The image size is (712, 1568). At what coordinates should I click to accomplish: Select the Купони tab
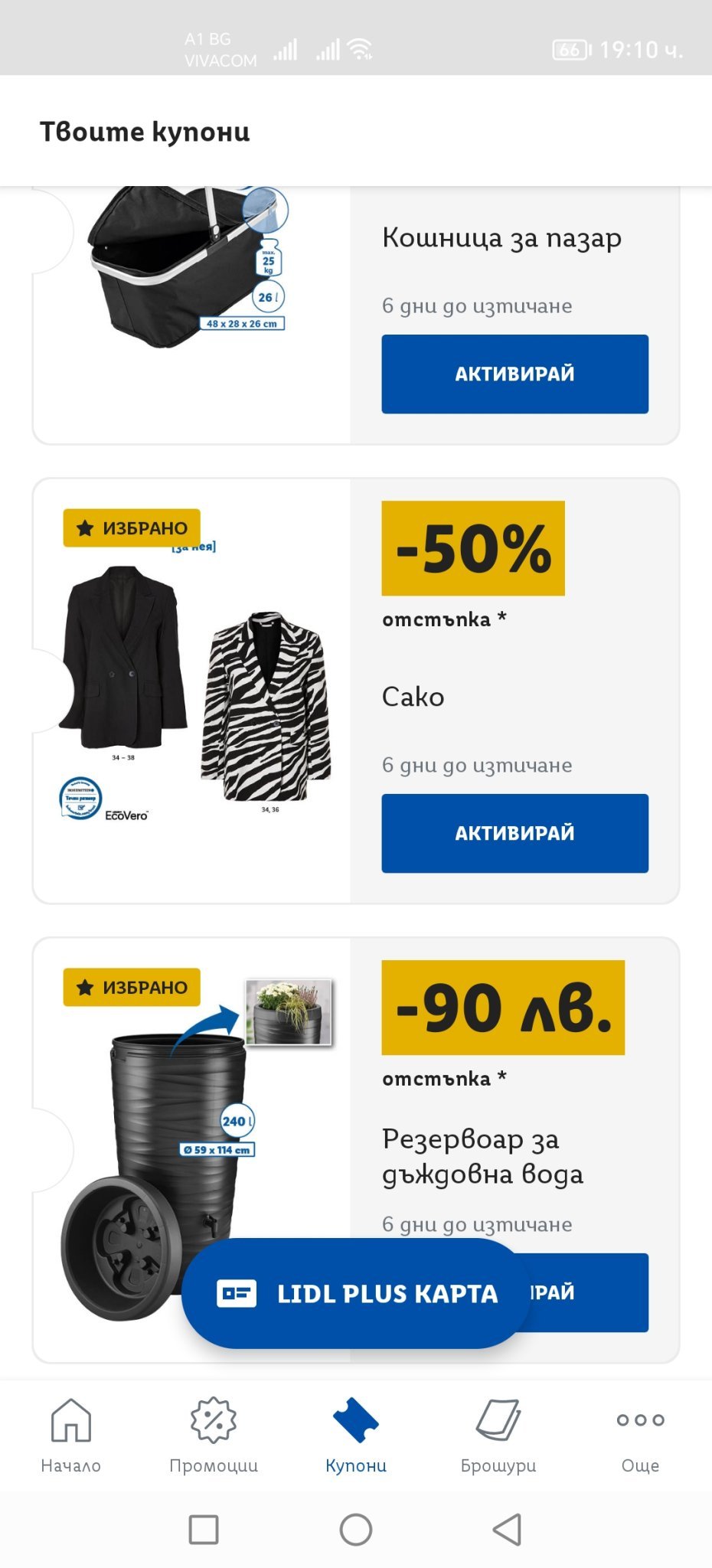356,1436
